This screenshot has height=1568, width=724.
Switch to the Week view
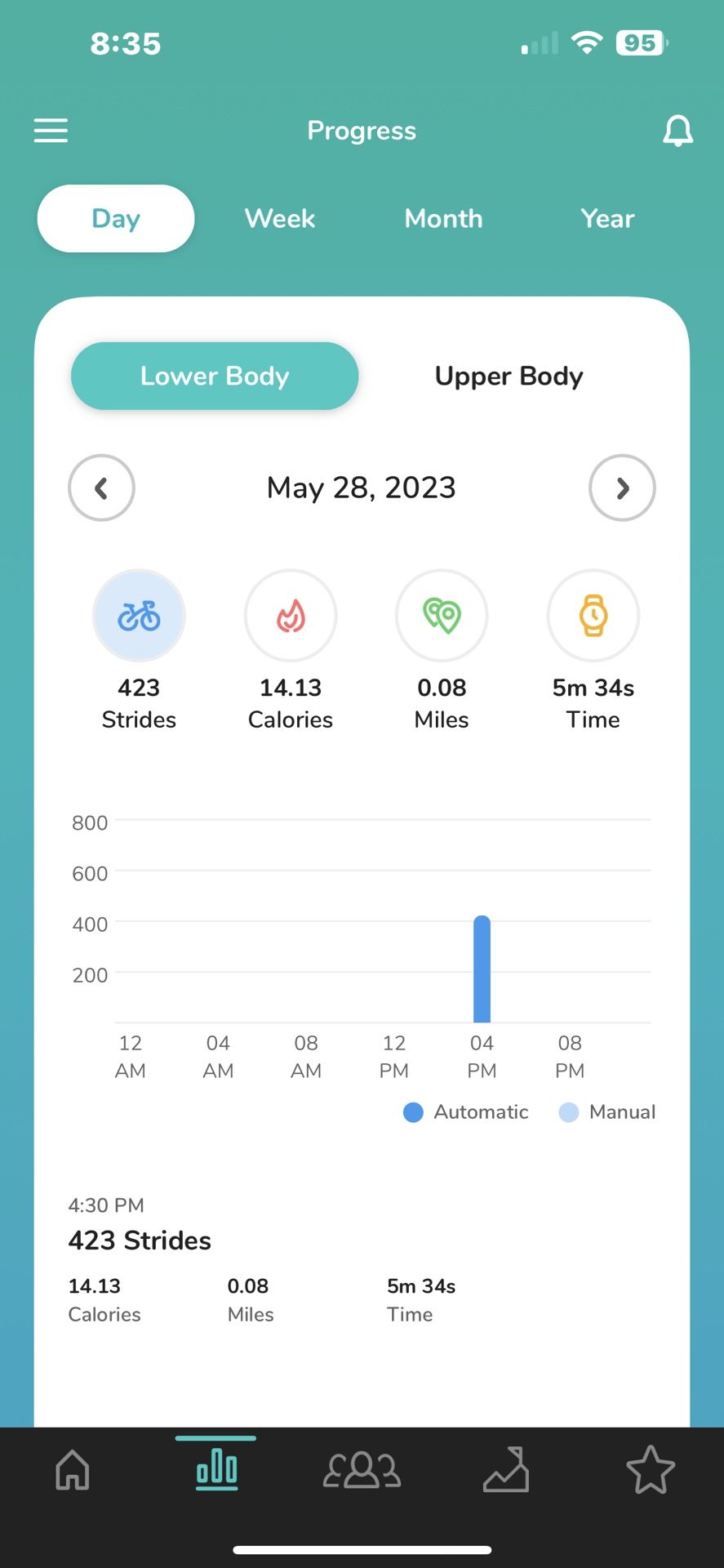(280, 218)
